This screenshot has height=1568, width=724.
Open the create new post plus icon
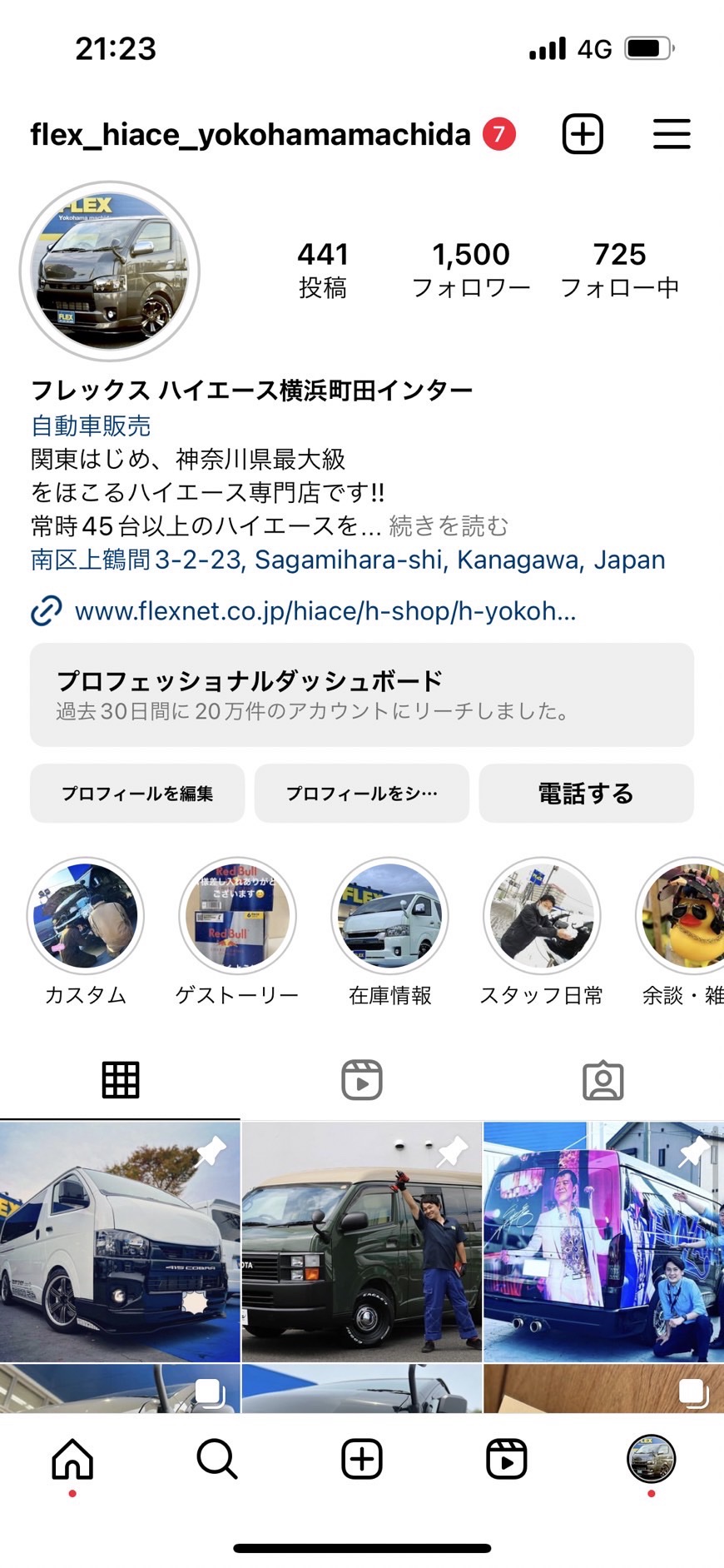tap(583, 134)
